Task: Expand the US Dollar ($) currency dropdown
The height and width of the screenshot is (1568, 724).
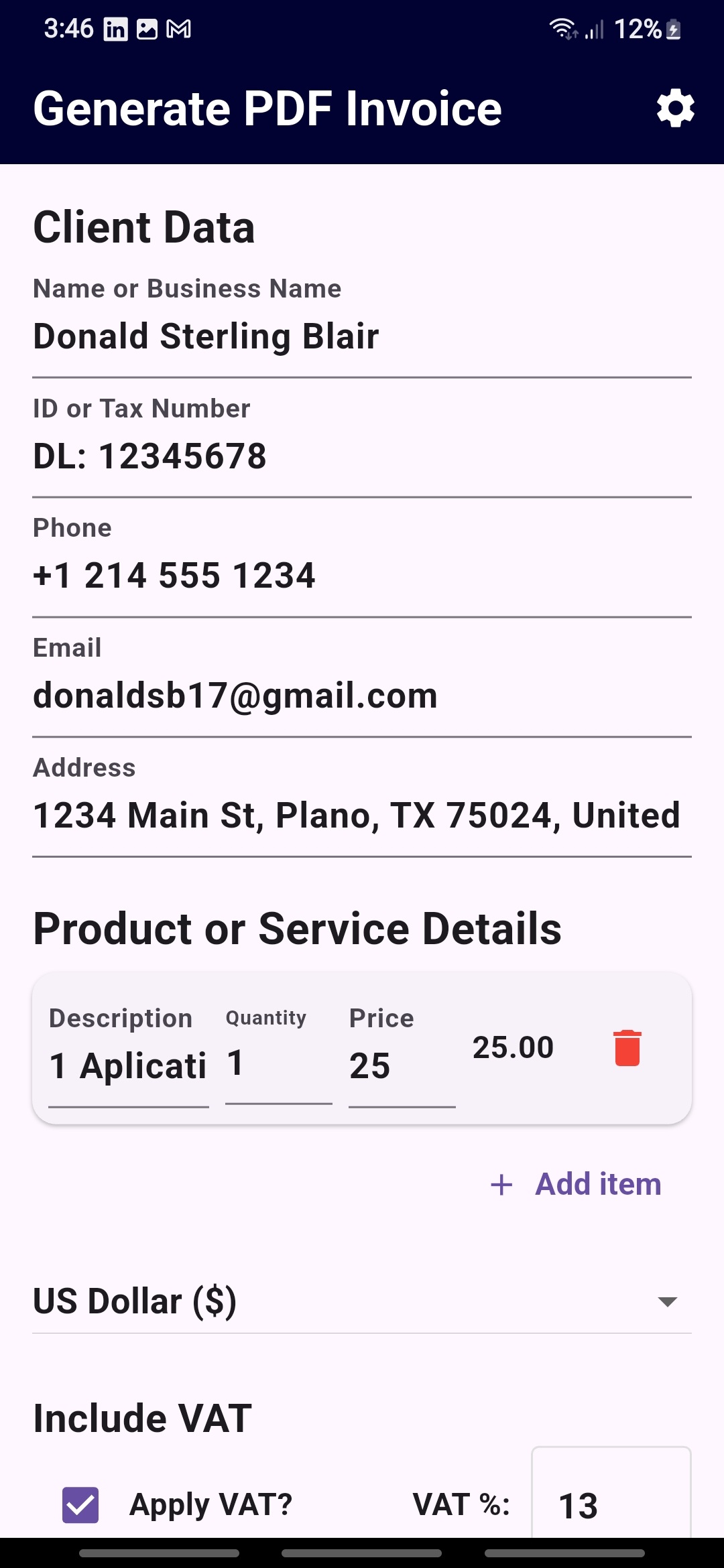Action: pos(362,1301)
